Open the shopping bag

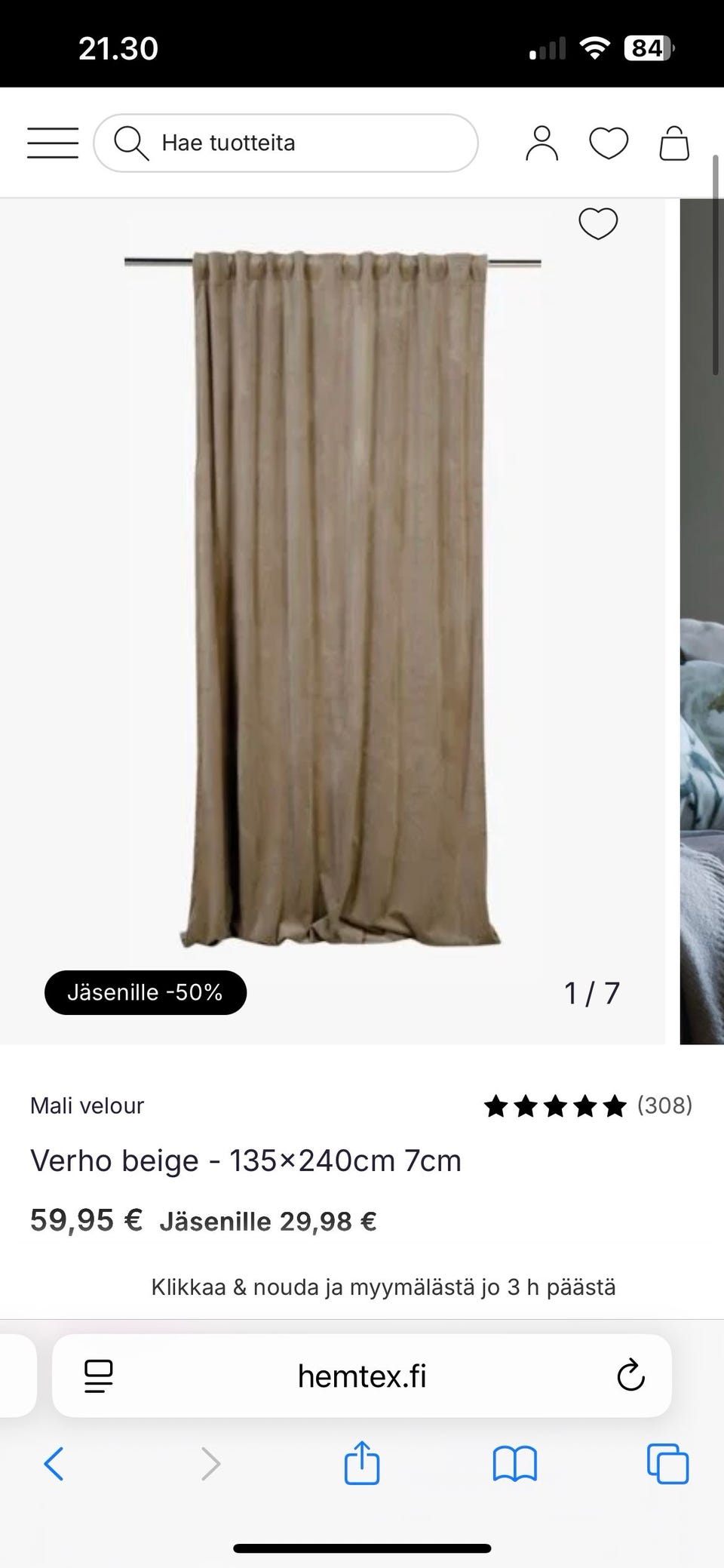pyautogui.click(x=674, y=143)
